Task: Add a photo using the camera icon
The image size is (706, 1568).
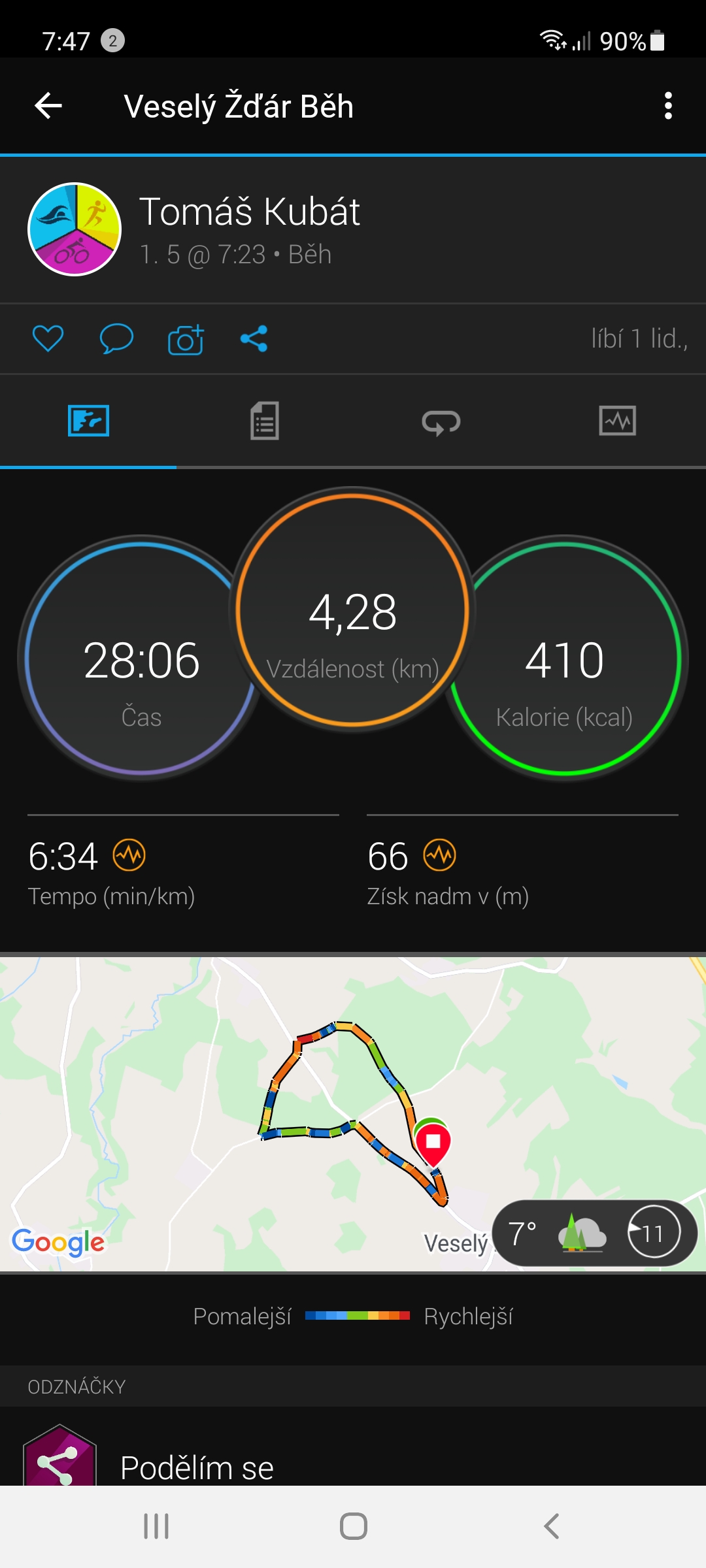Action: [186, 338]
